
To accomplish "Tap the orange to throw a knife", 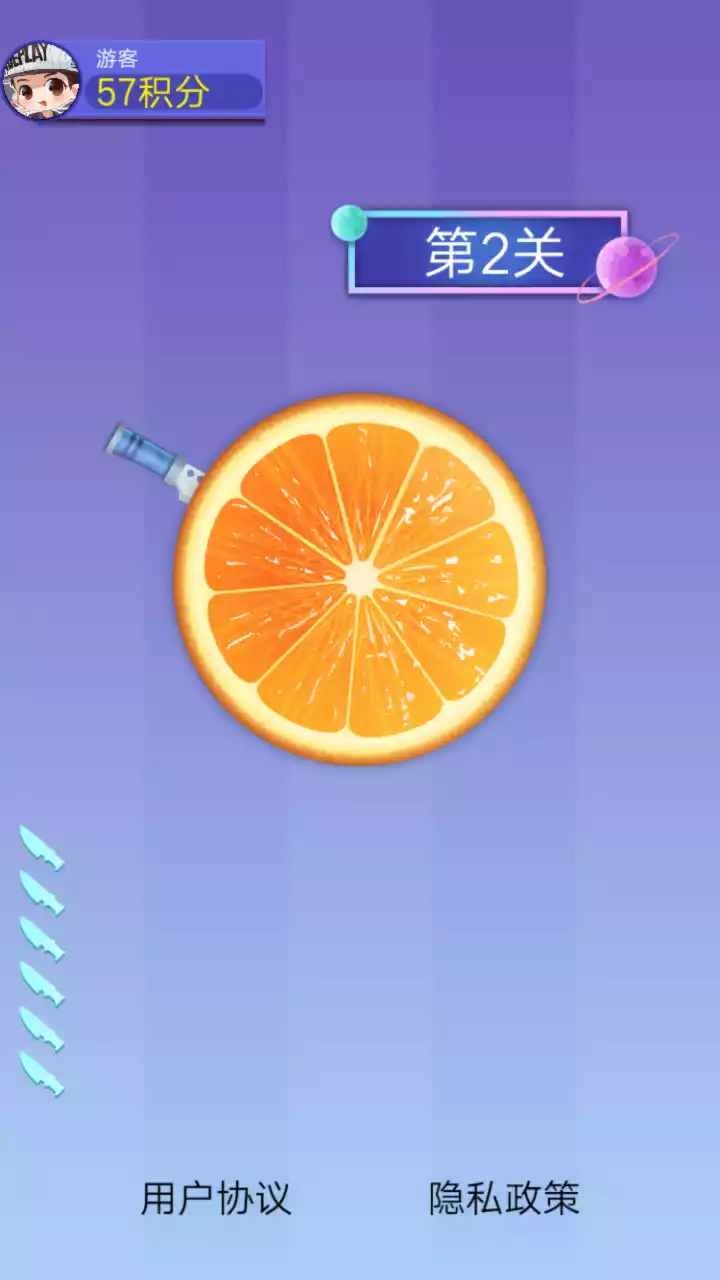I will (x=360, y=579).
